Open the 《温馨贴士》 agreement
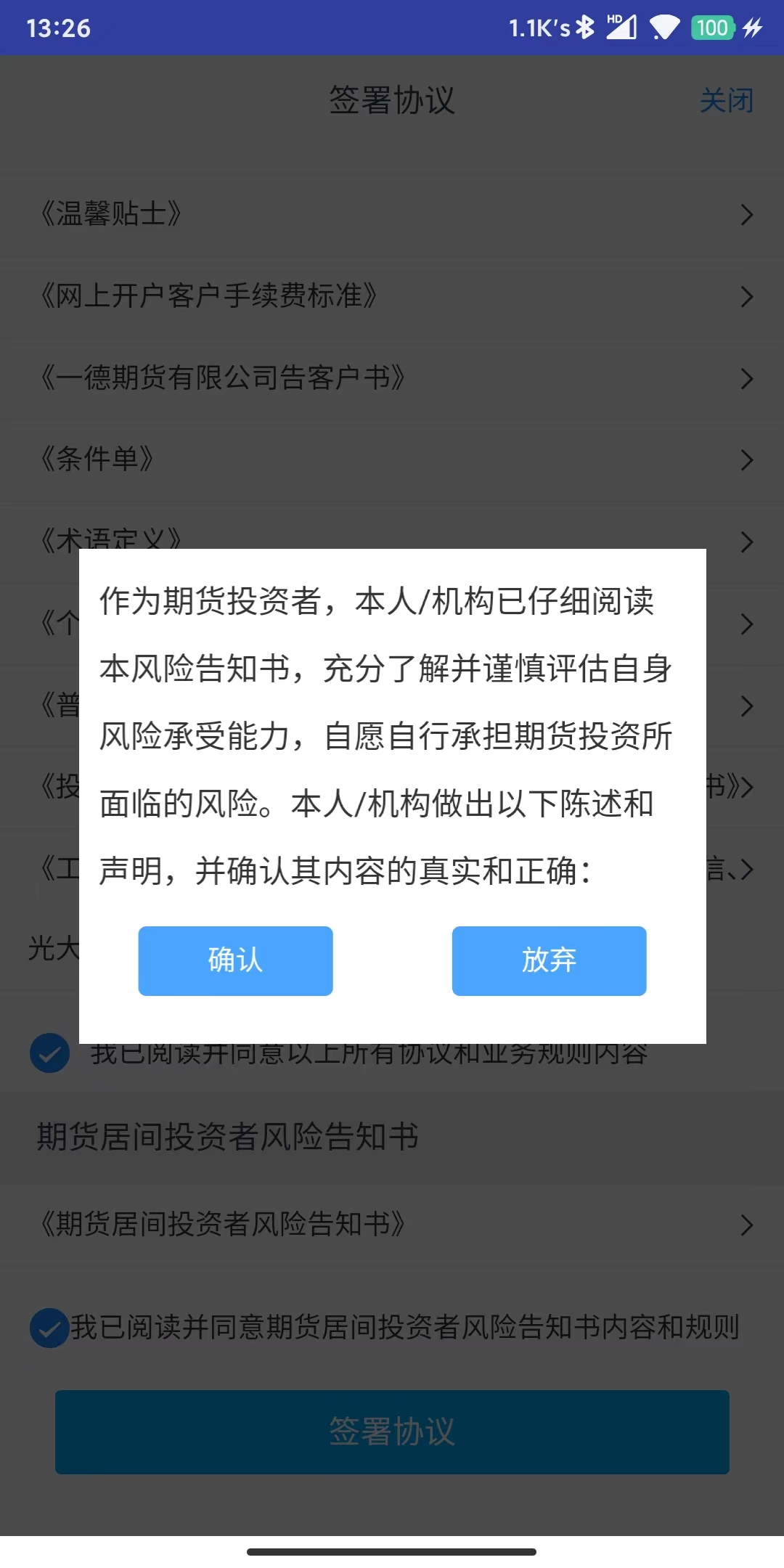The height and width of the screenshot is (1568, 784). 392,214
